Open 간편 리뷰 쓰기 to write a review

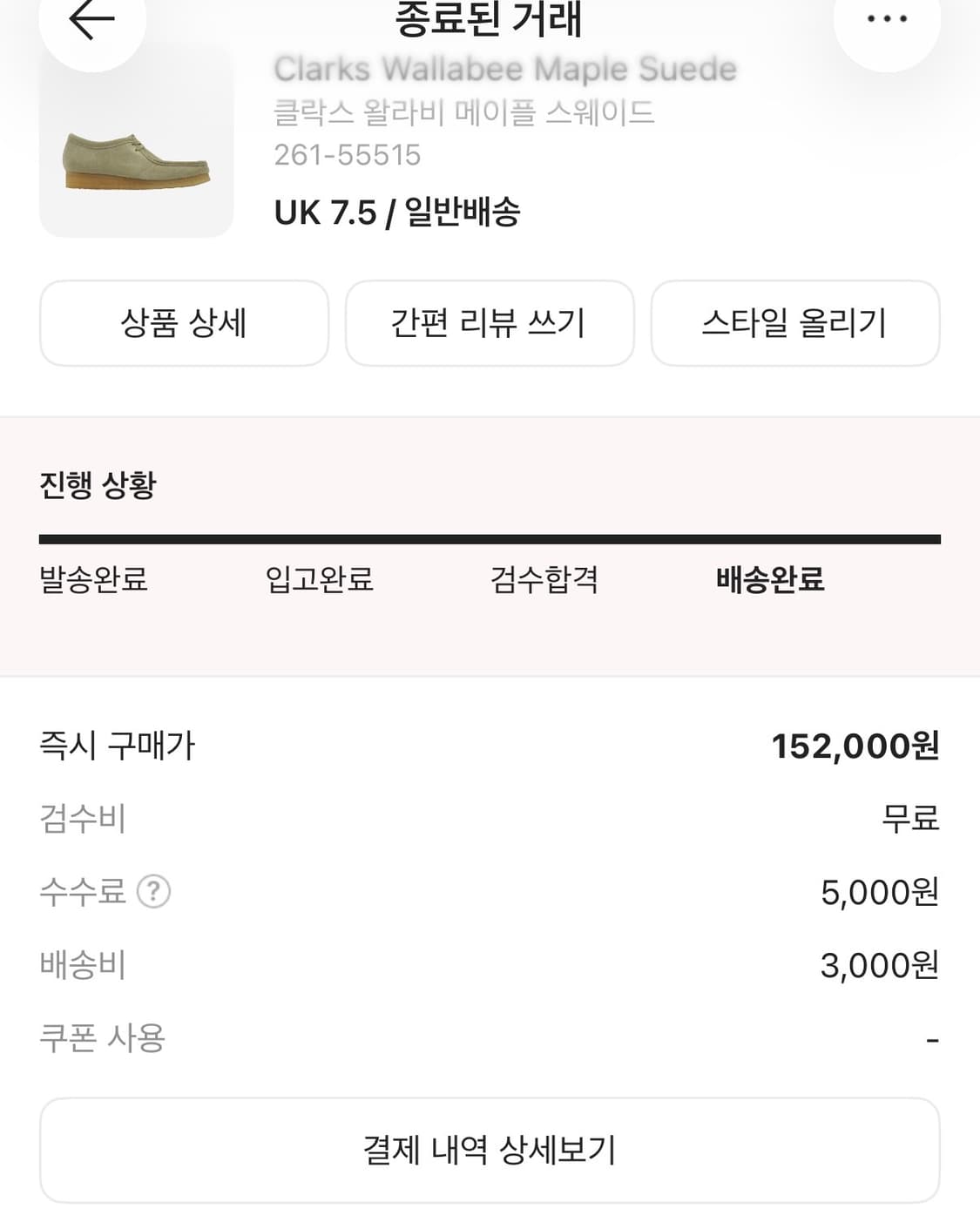(490, 323)
